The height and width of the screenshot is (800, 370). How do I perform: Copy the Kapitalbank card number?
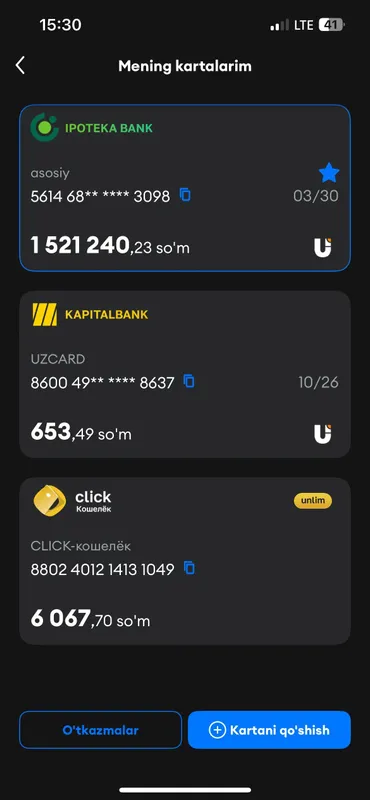(189, 381)
